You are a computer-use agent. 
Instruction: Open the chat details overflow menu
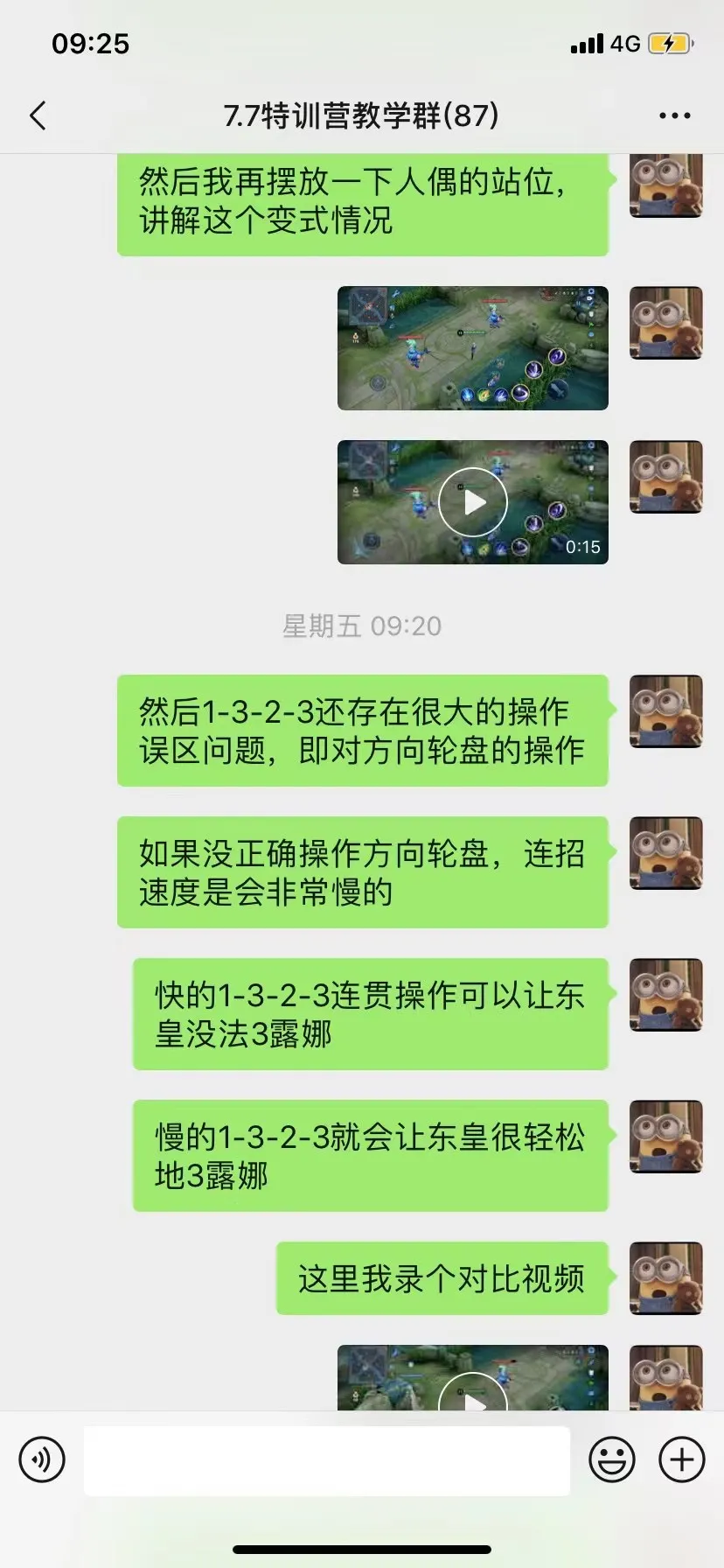[674, 115]
